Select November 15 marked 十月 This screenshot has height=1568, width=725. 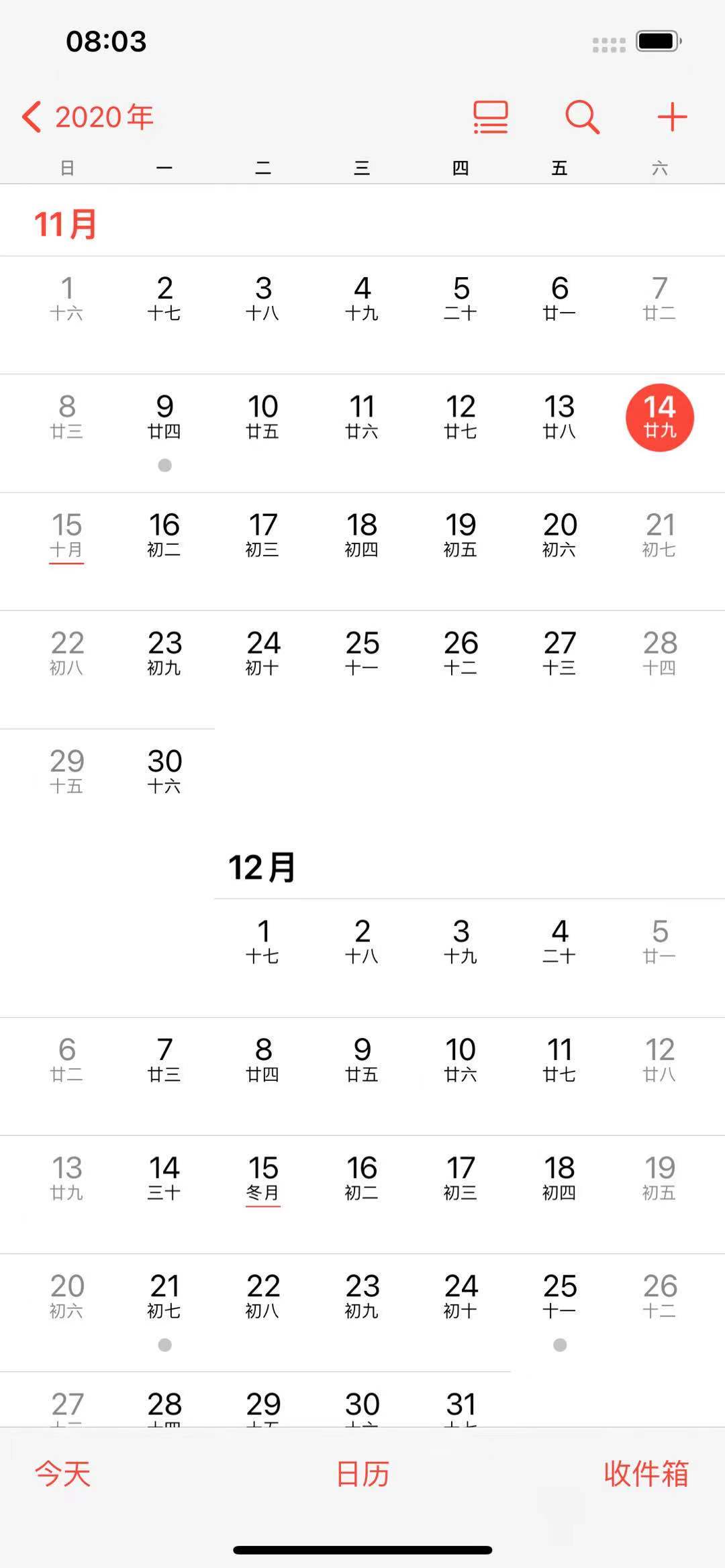[x=66, y=535]
